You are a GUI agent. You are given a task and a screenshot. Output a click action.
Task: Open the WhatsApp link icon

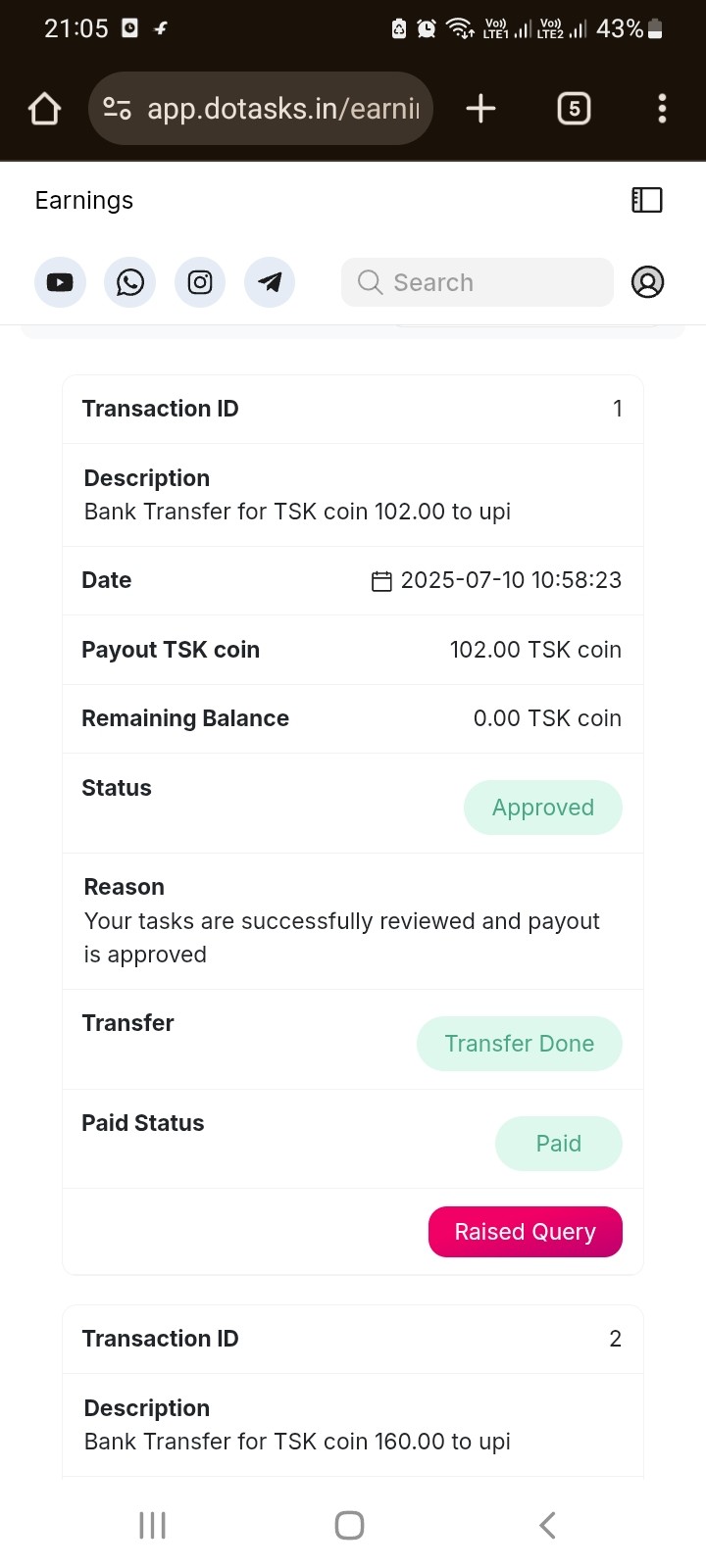click(129, 282)
